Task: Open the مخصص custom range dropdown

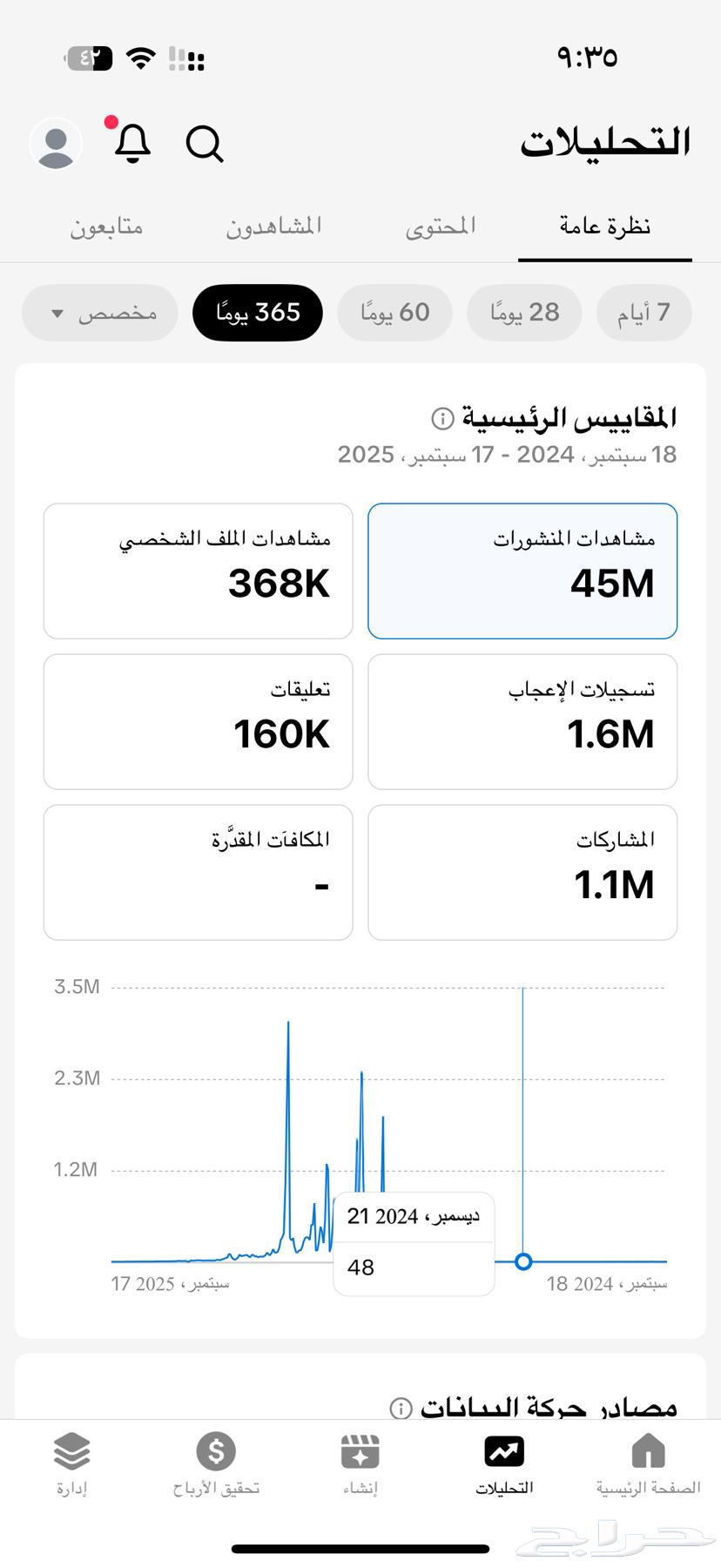Action: click(x=98, y=312)
